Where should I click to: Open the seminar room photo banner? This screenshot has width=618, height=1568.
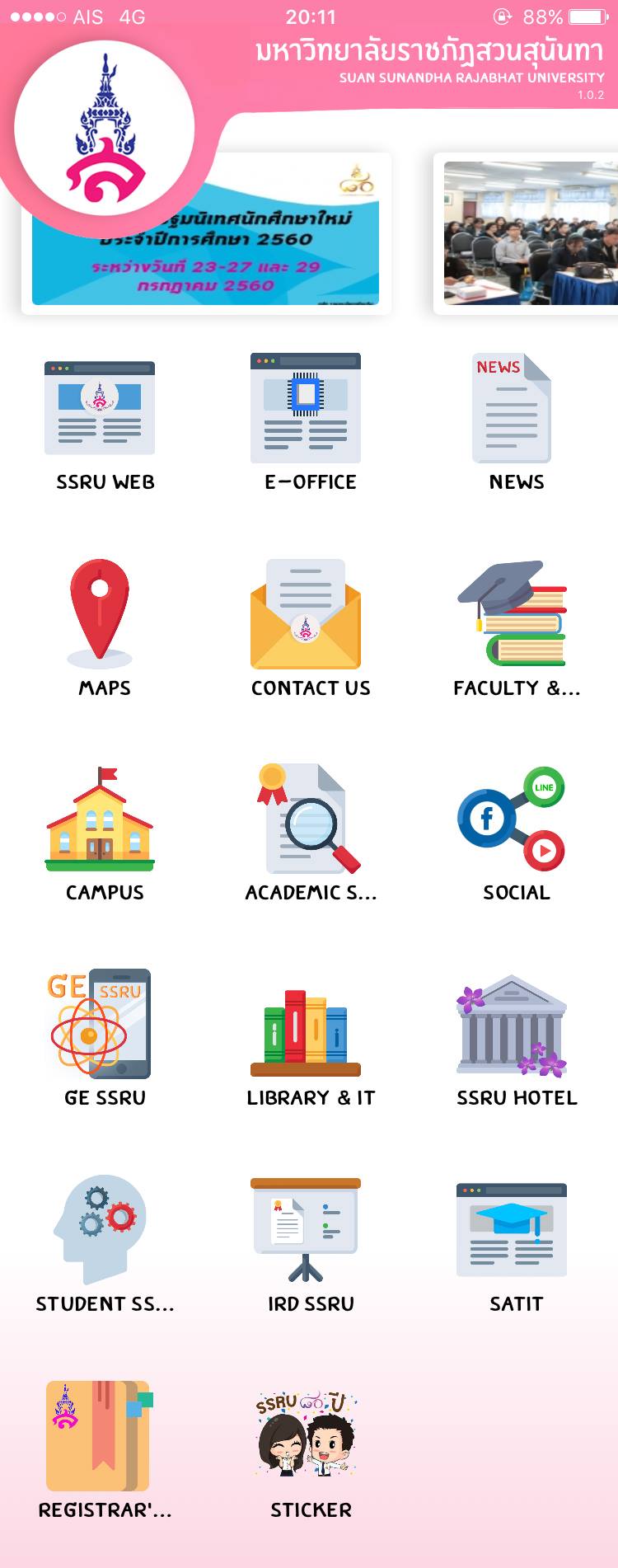pos(529,233)
